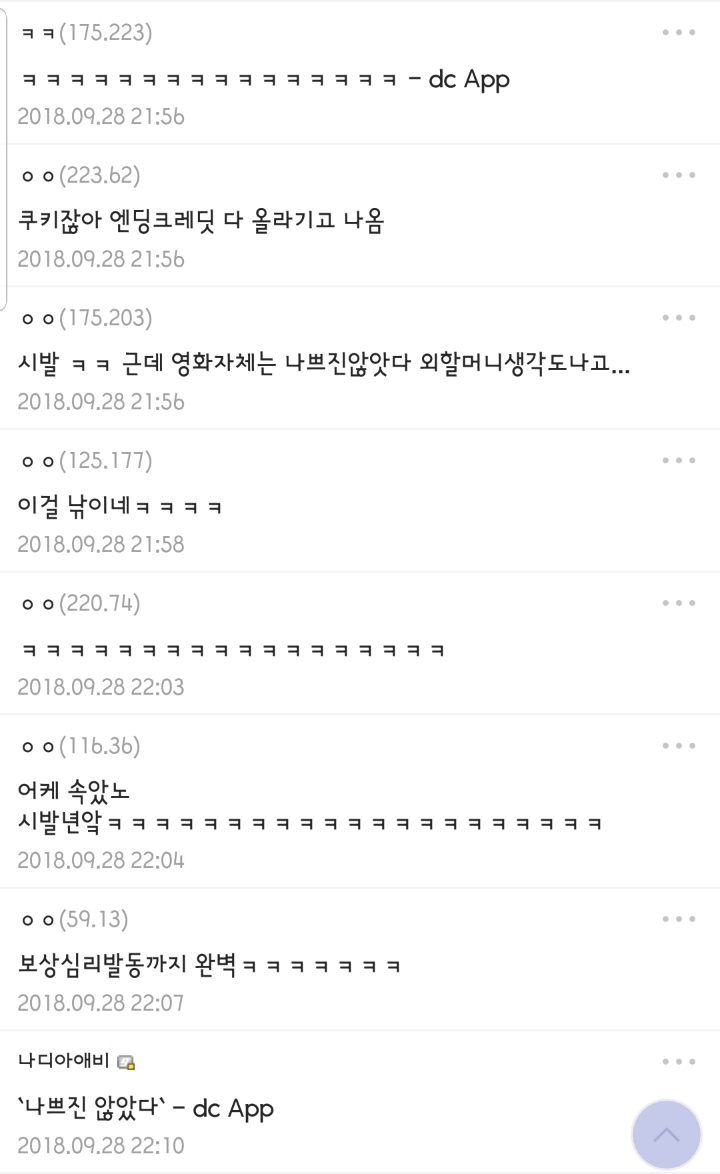The width and height of the screenshot is (720, 1174).
Task: Open more options for ㅇㅇ(223.62) comment
Action: coord(679,174)
